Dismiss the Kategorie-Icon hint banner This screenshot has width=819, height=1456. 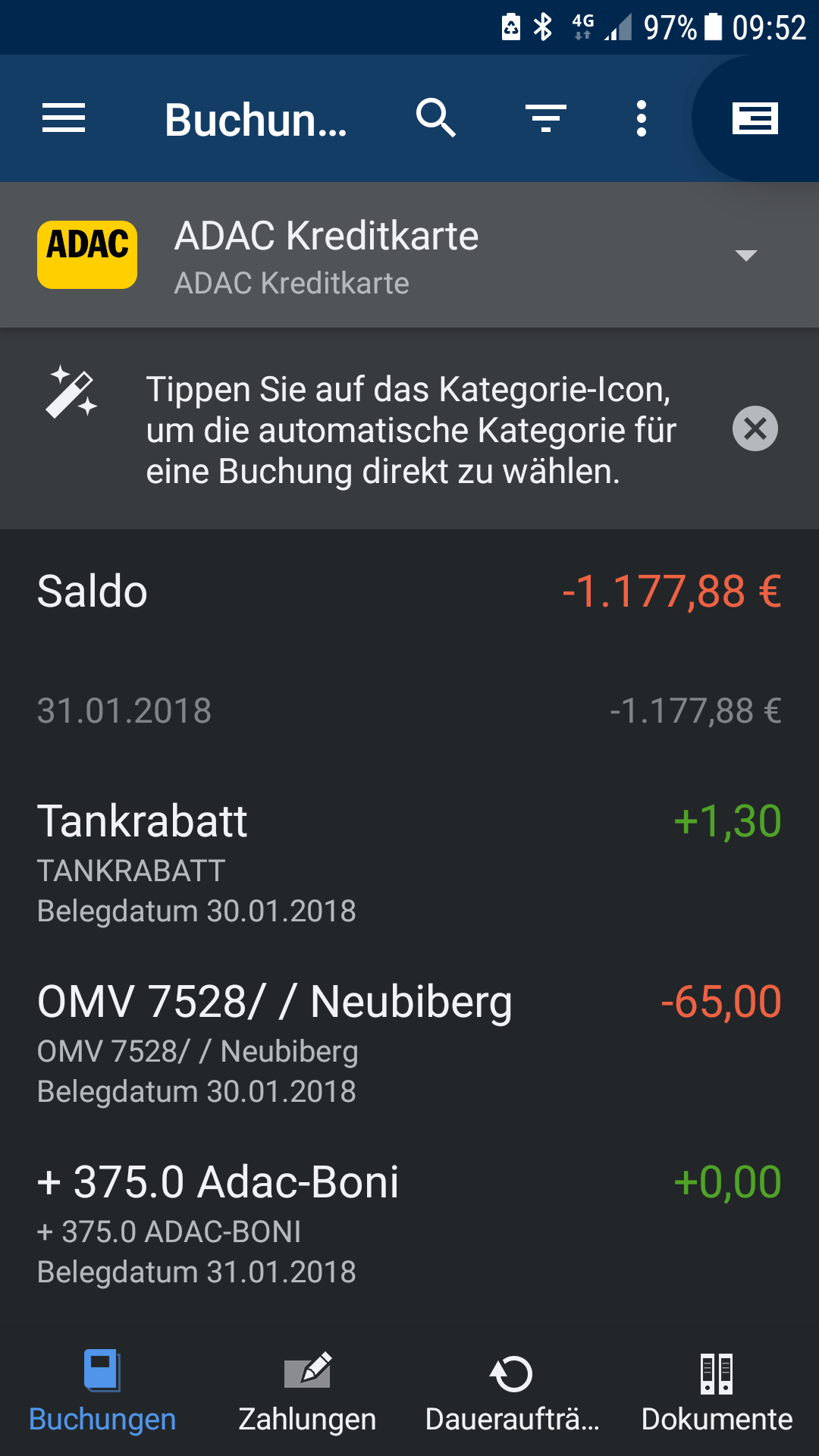pos(755,428)
